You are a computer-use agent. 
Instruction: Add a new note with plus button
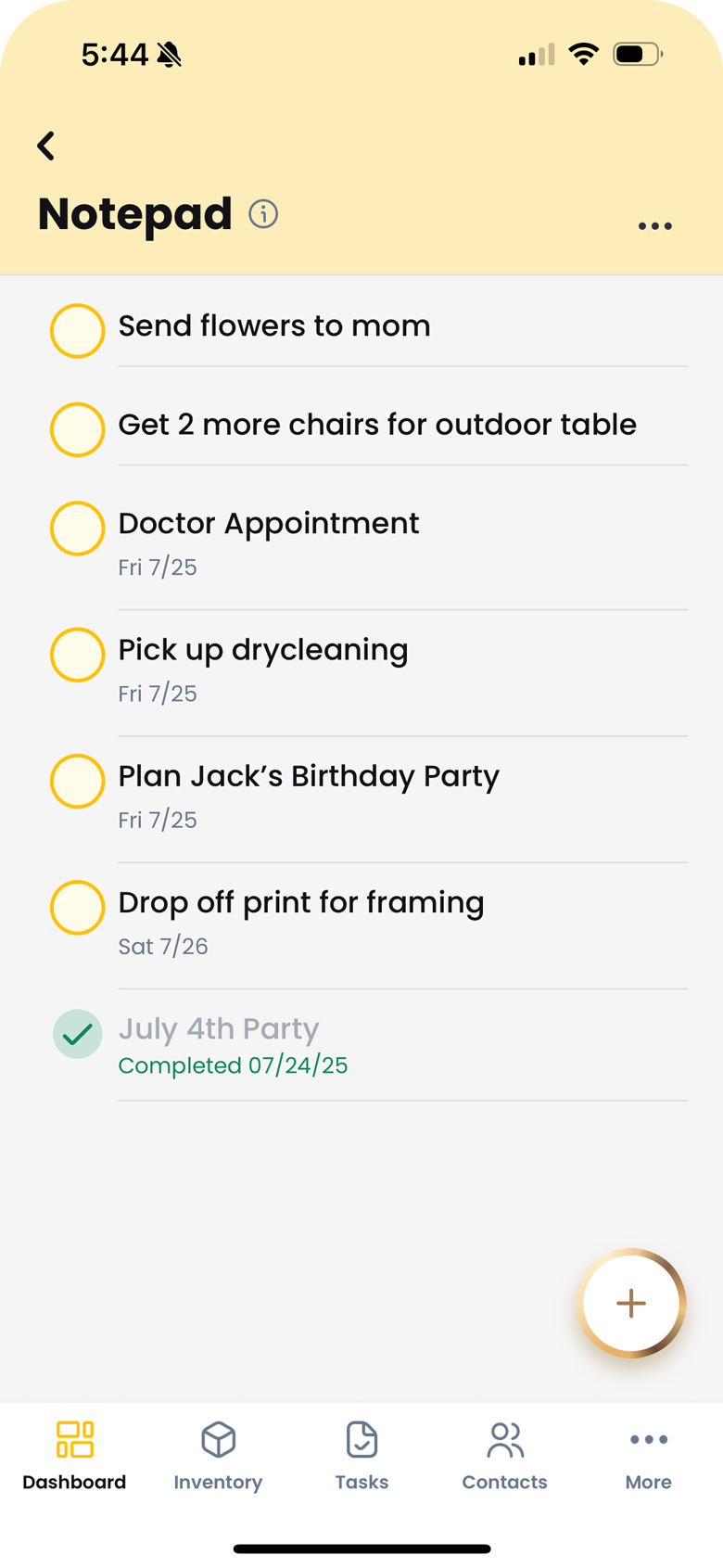[631, 1303]
